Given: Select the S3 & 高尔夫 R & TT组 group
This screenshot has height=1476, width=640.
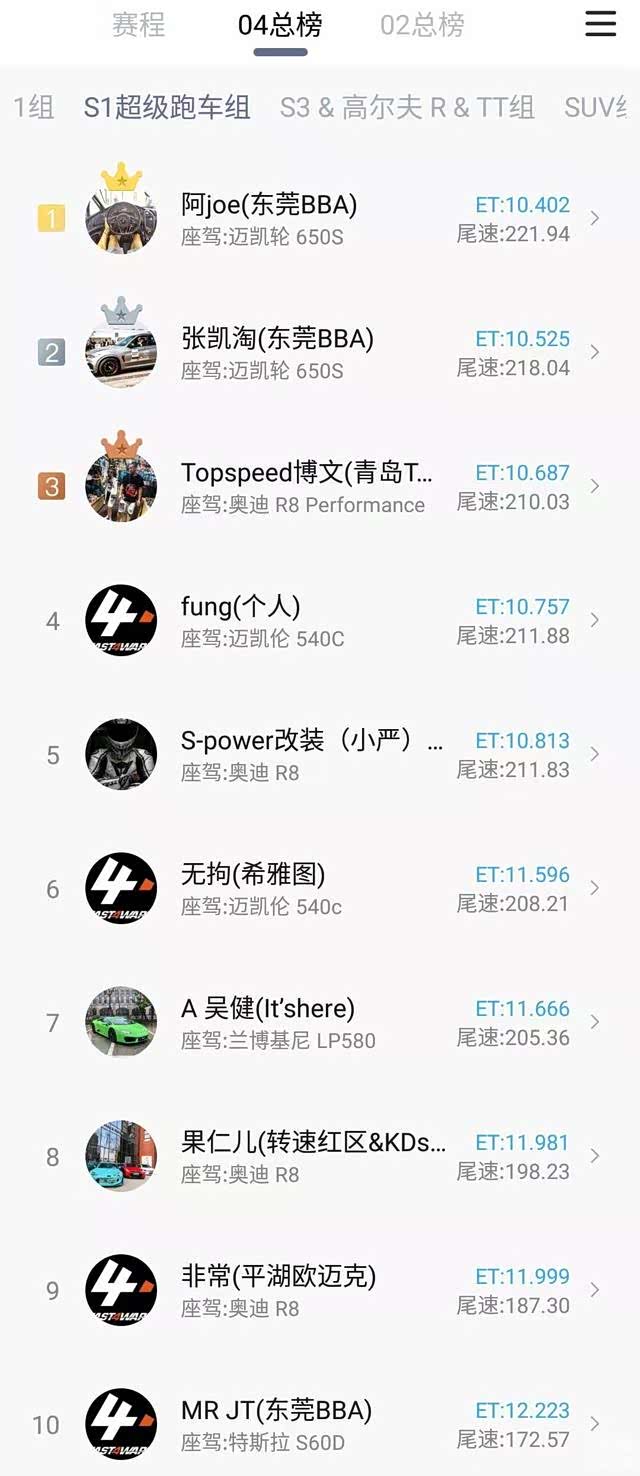Looking at the screenshot, I should click(x=407, y=107).
